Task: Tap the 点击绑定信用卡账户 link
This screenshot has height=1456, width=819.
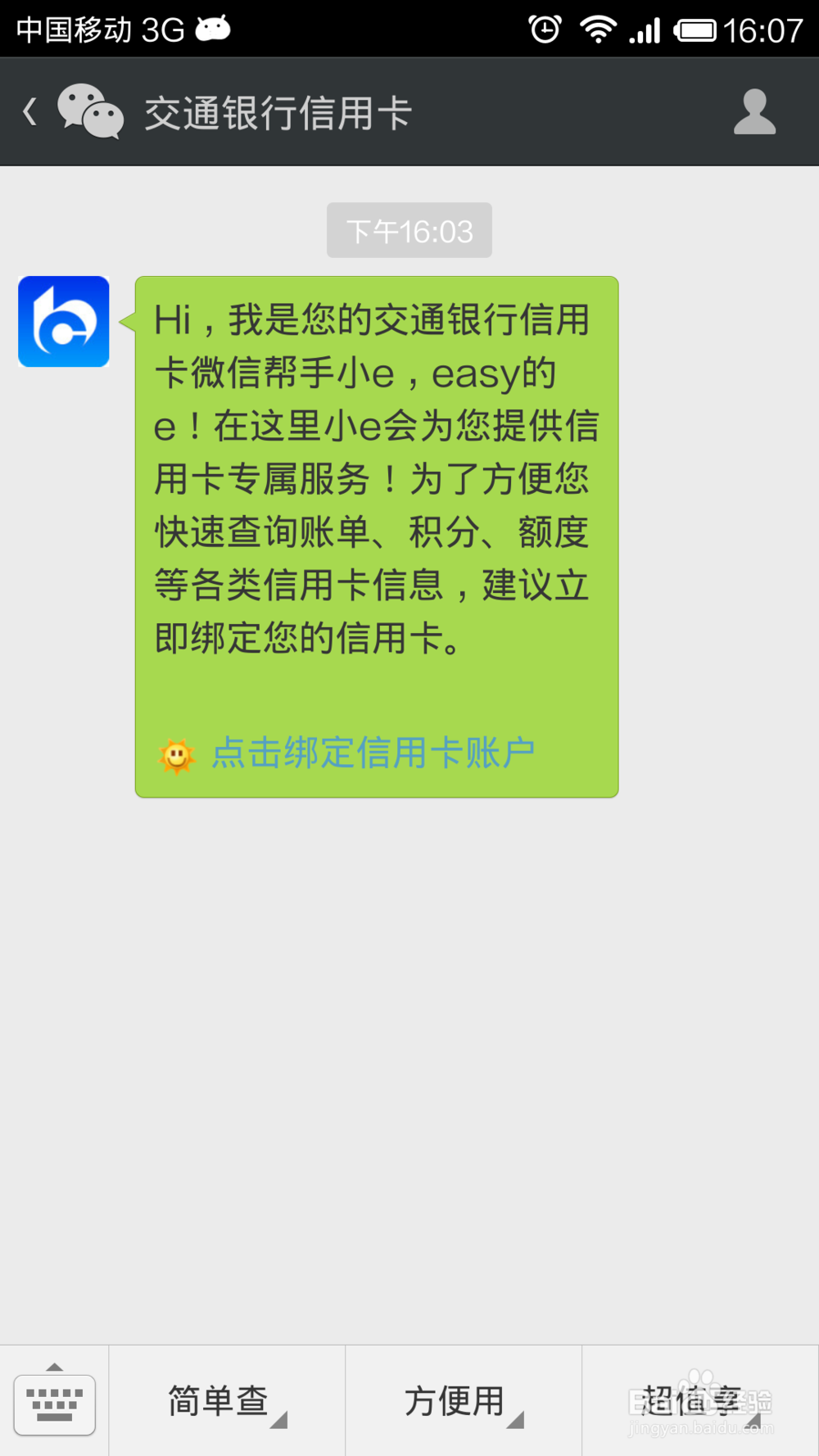Action: point(373,753)
